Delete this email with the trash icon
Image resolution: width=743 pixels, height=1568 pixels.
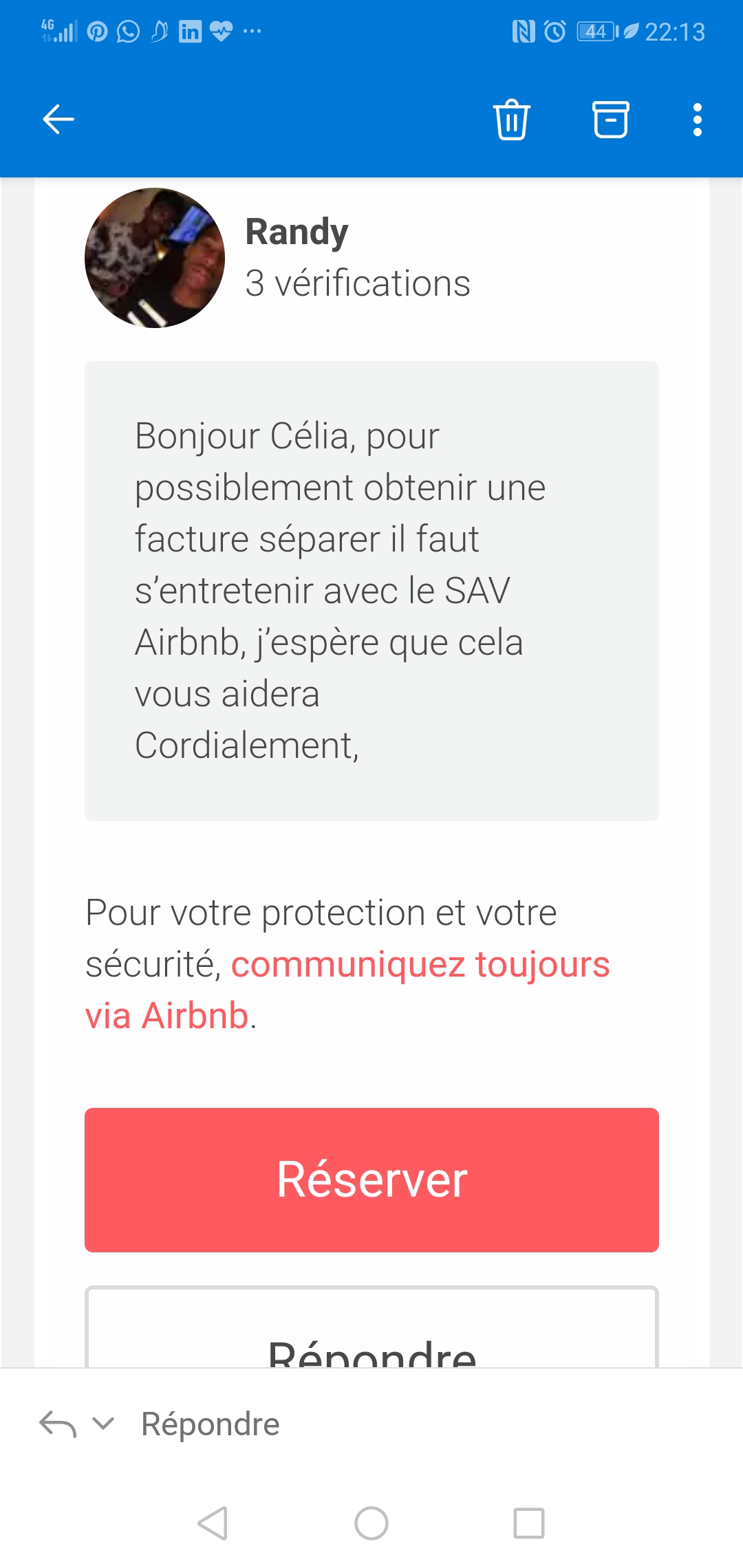point(510,119)
